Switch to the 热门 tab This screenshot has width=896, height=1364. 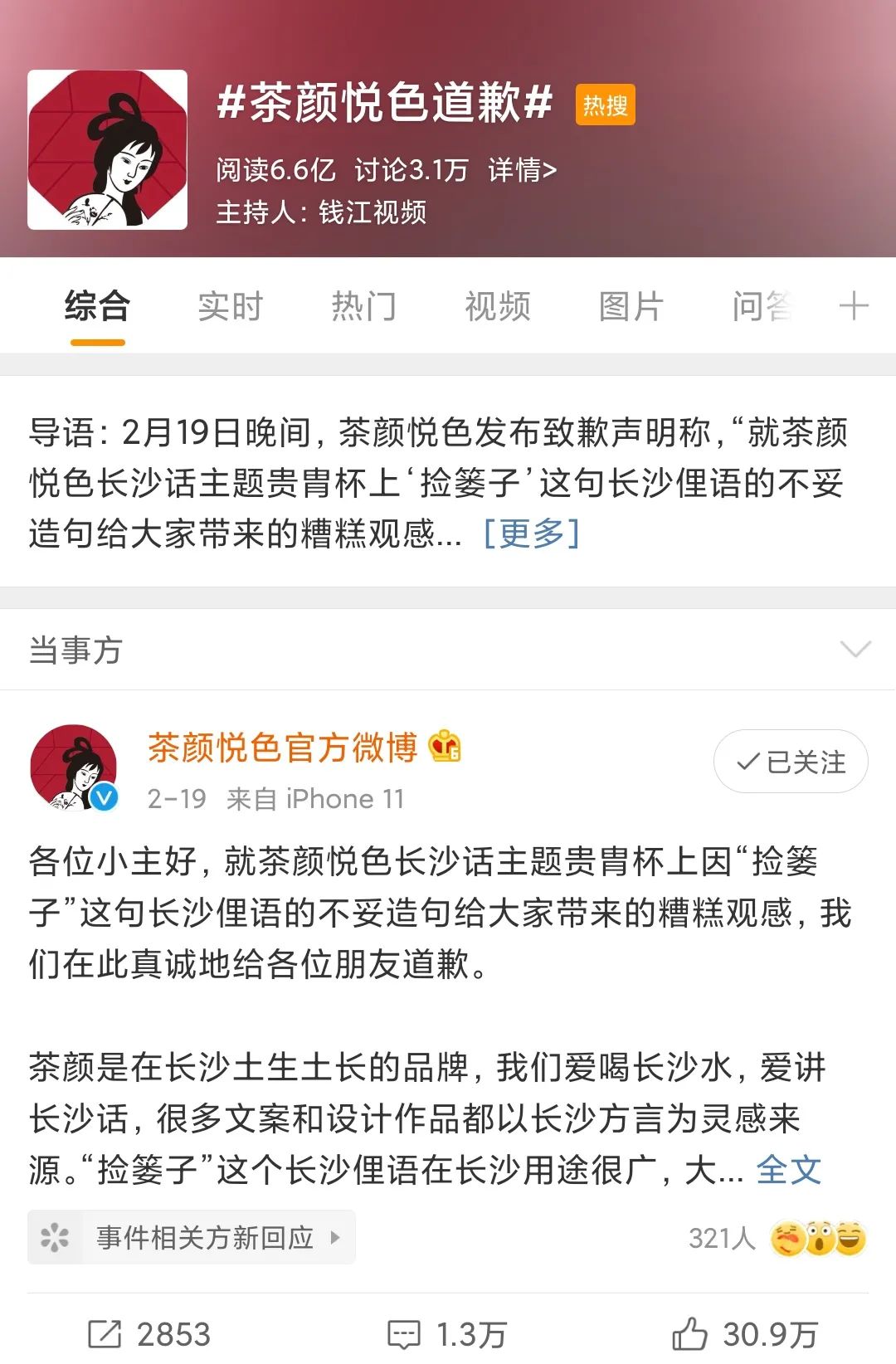[363, 306]
